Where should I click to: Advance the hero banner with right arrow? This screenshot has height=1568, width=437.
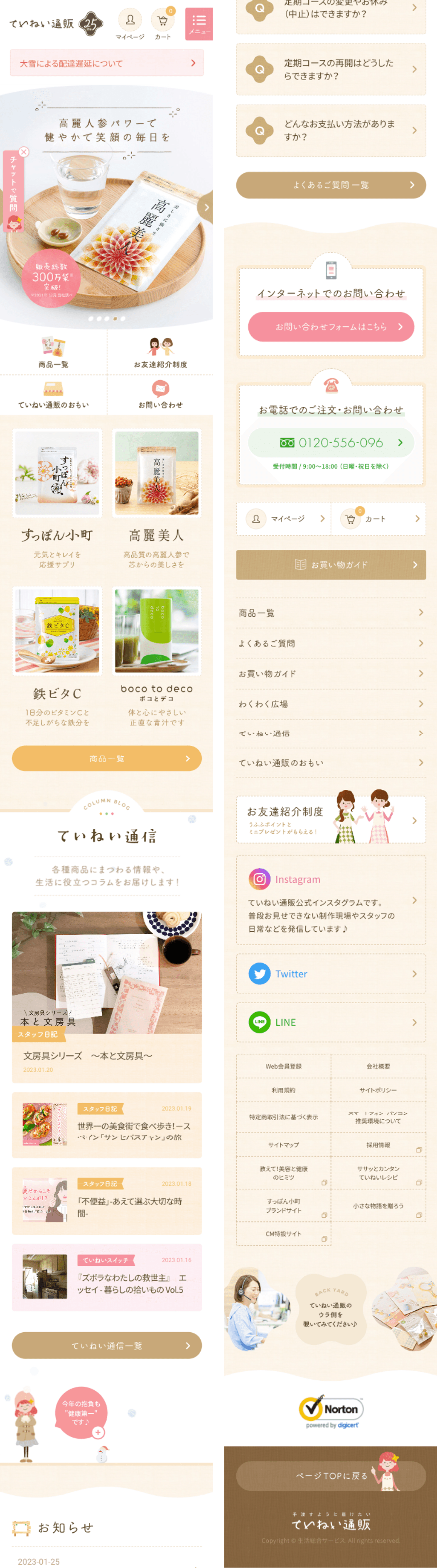(x=206, y=208)
